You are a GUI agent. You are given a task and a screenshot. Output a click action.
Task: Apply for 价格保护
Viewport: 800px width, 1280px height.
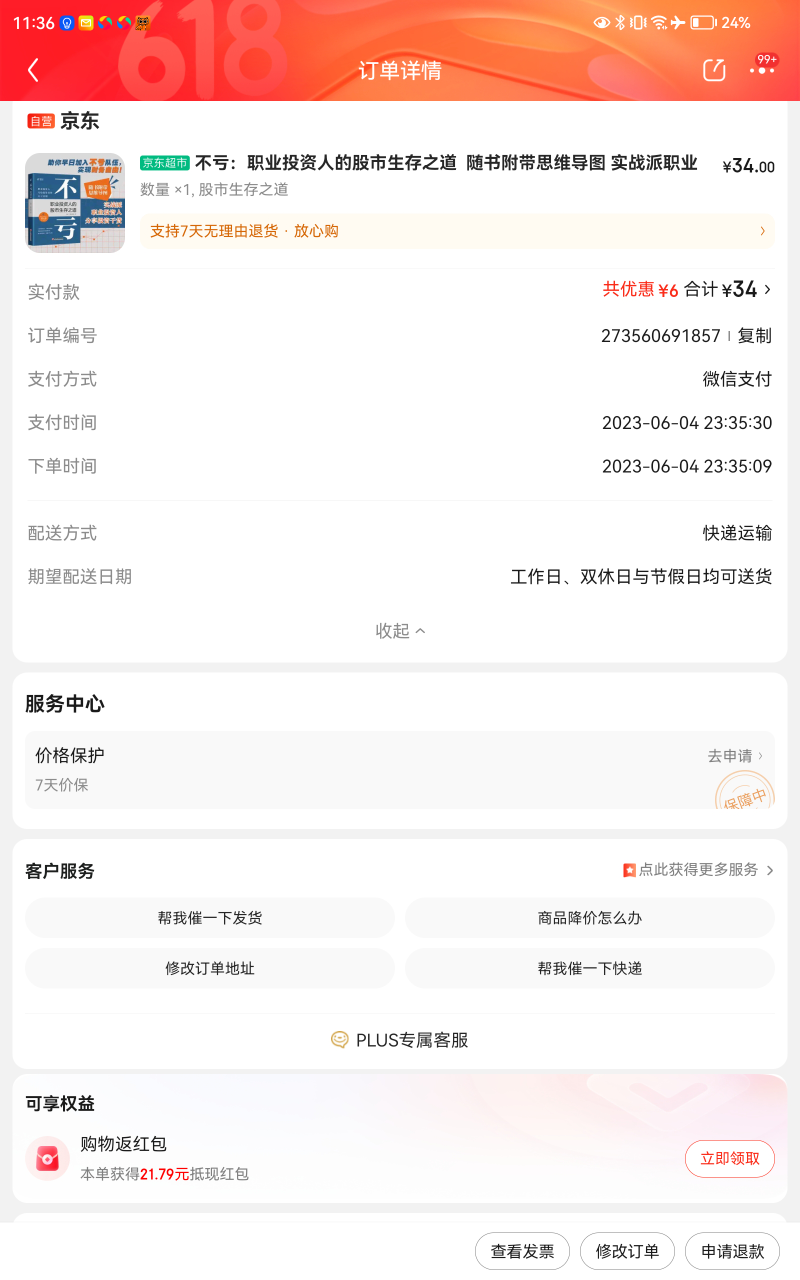pyautogui.click(x=735, y=756)
